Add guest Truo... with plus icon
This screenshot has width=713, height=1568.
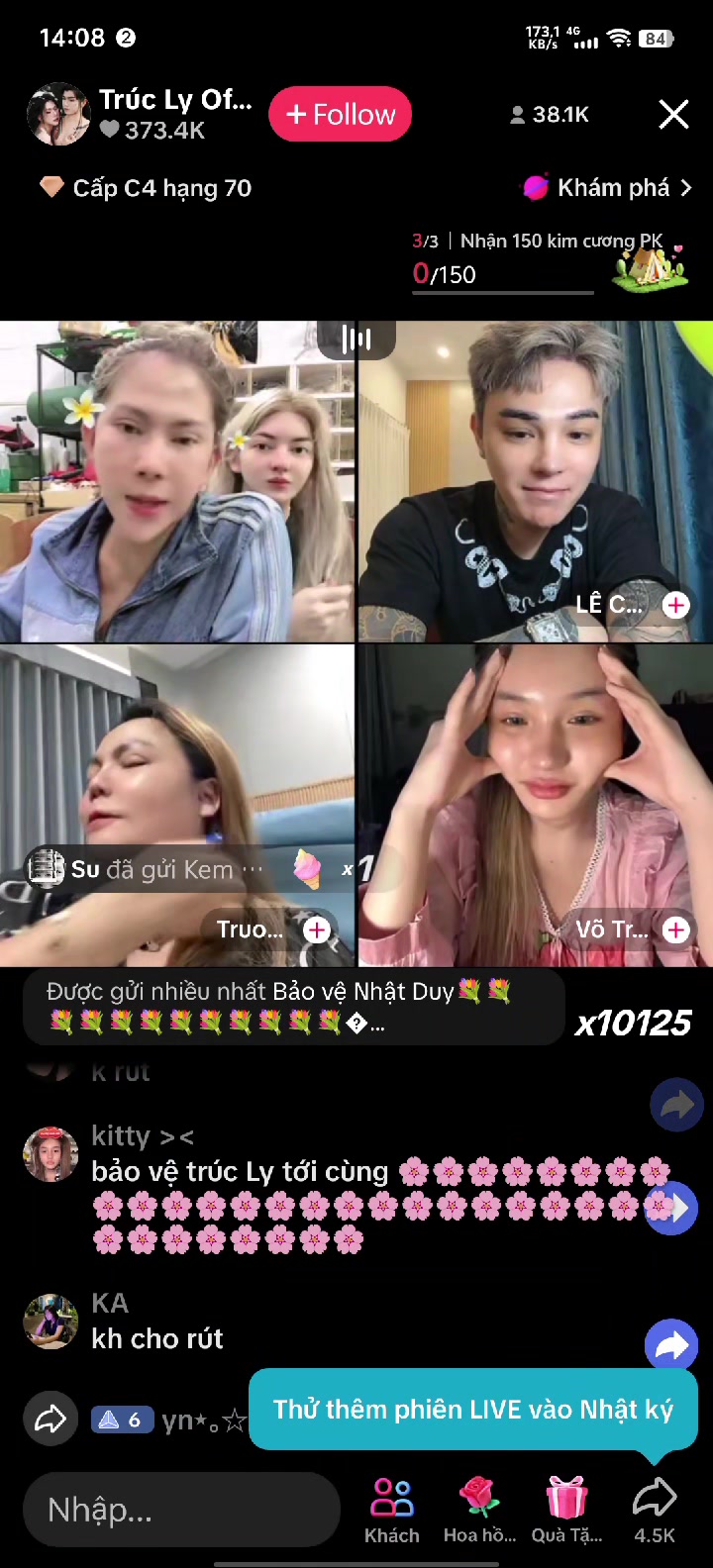pyautogui.click(x=317, y=930)
